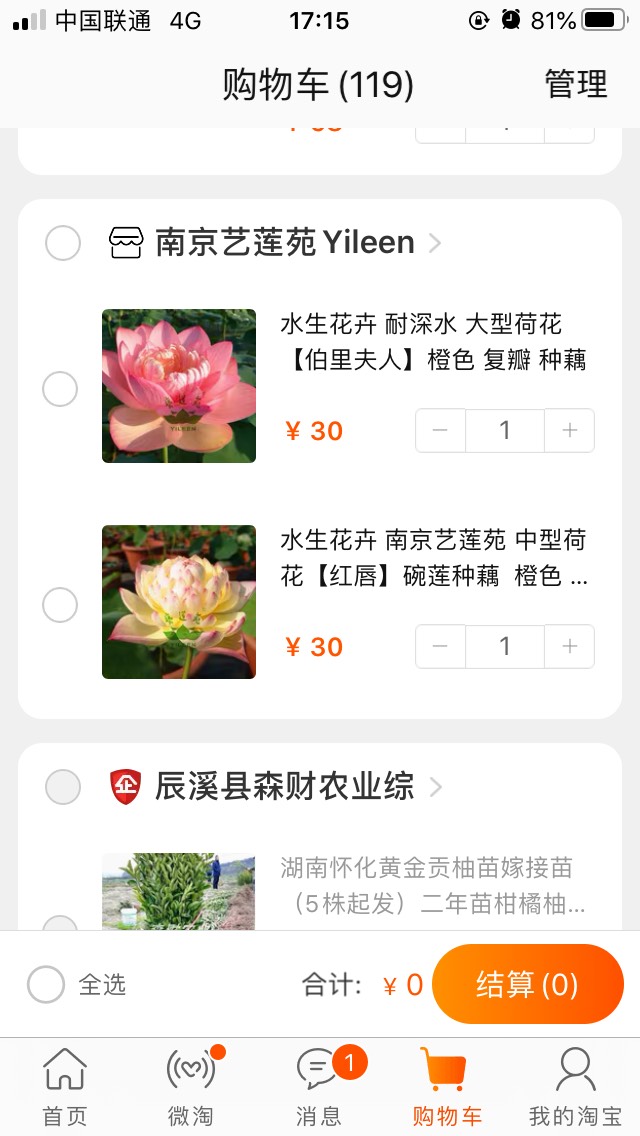640x1136 pixels.
Task: Switch to the 微淘 tab
Action: click(190, 1086)
